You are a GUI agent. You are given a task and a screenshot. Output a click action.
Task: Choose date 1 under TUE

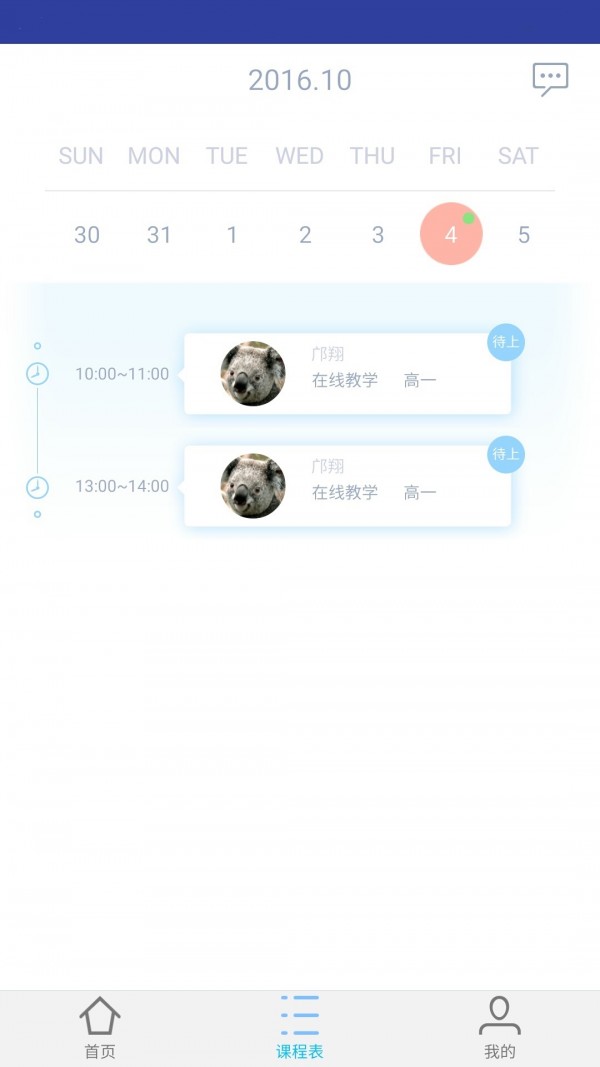(232, 235)
